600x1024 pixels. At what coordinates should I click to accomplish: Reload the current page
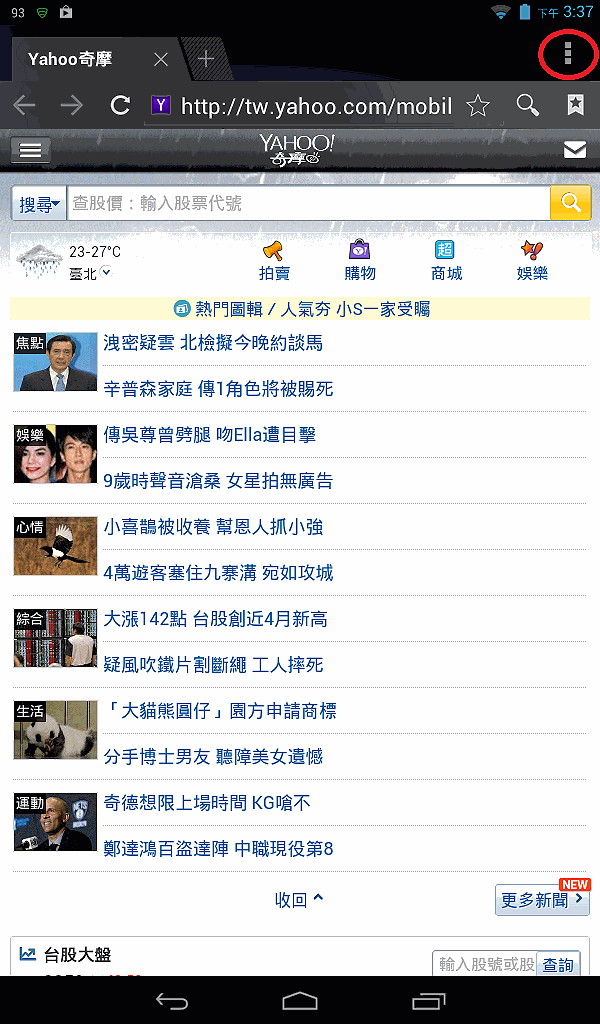(121, 106)
